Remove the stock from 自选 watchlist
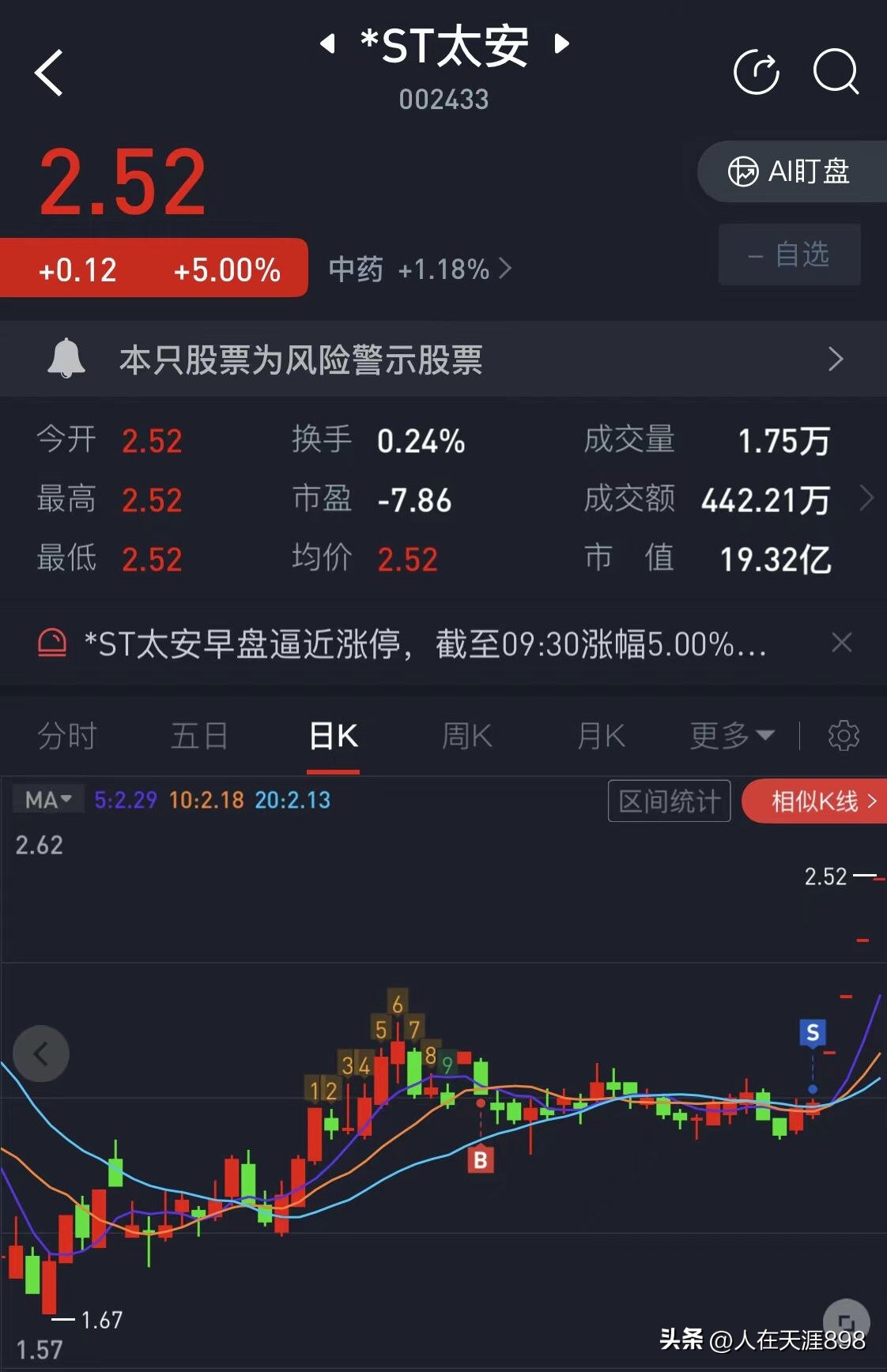887x1372 pixels. 788,254
